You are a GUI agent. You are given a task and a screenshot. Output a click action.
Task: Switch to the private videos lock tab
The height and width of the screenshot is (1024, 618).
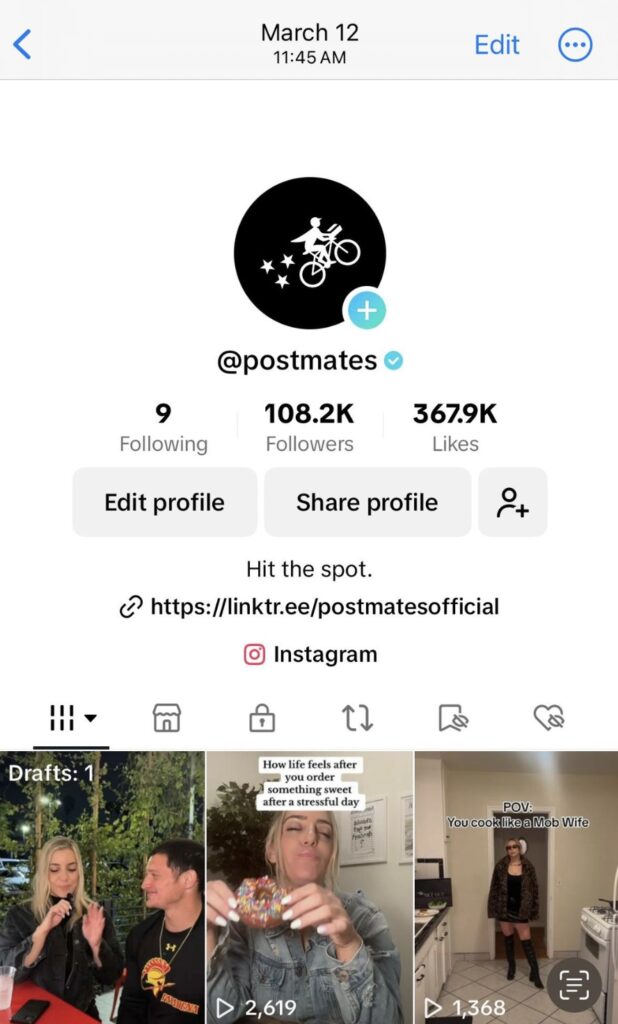262,717
